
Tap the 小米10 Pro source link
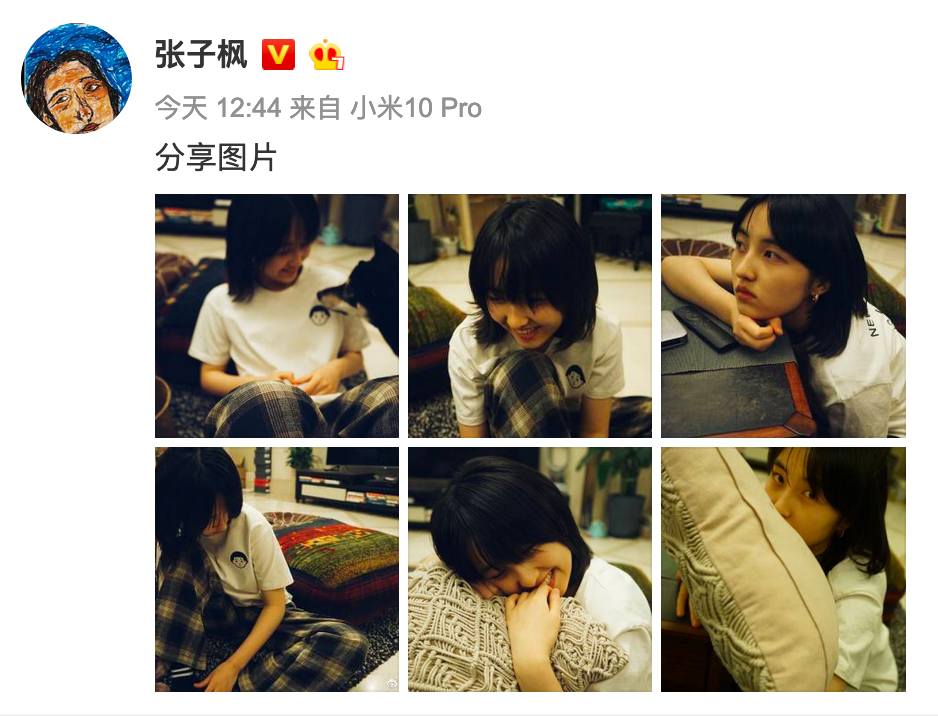pos(415,108)
